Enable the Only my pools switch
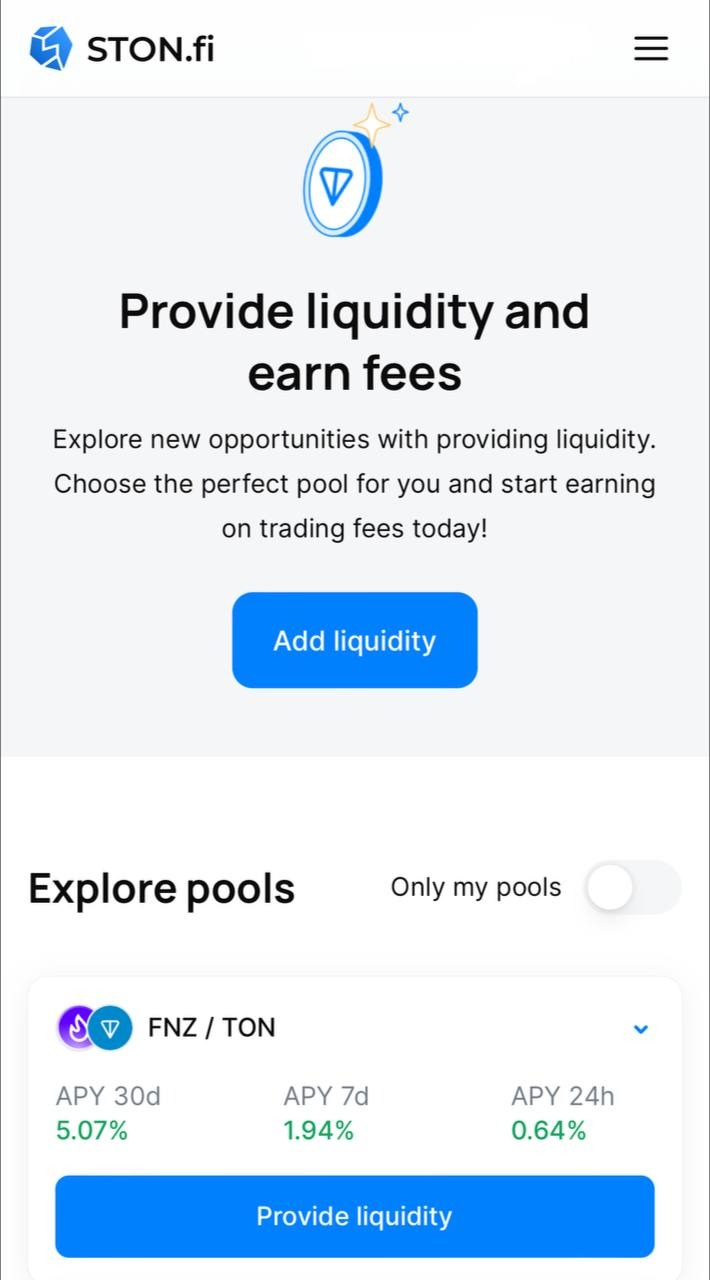 pos(633,887)
